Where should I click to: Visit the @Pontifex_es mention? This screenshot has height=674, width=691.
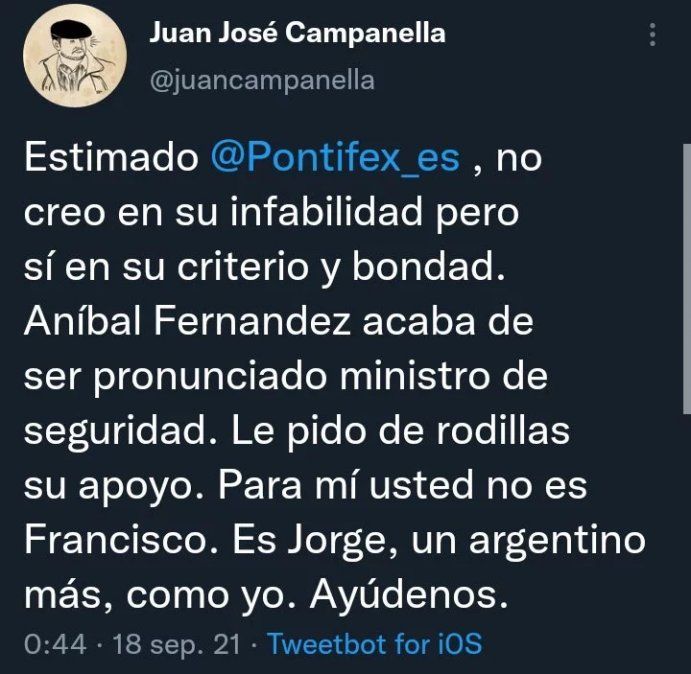[x=335, y=158]
